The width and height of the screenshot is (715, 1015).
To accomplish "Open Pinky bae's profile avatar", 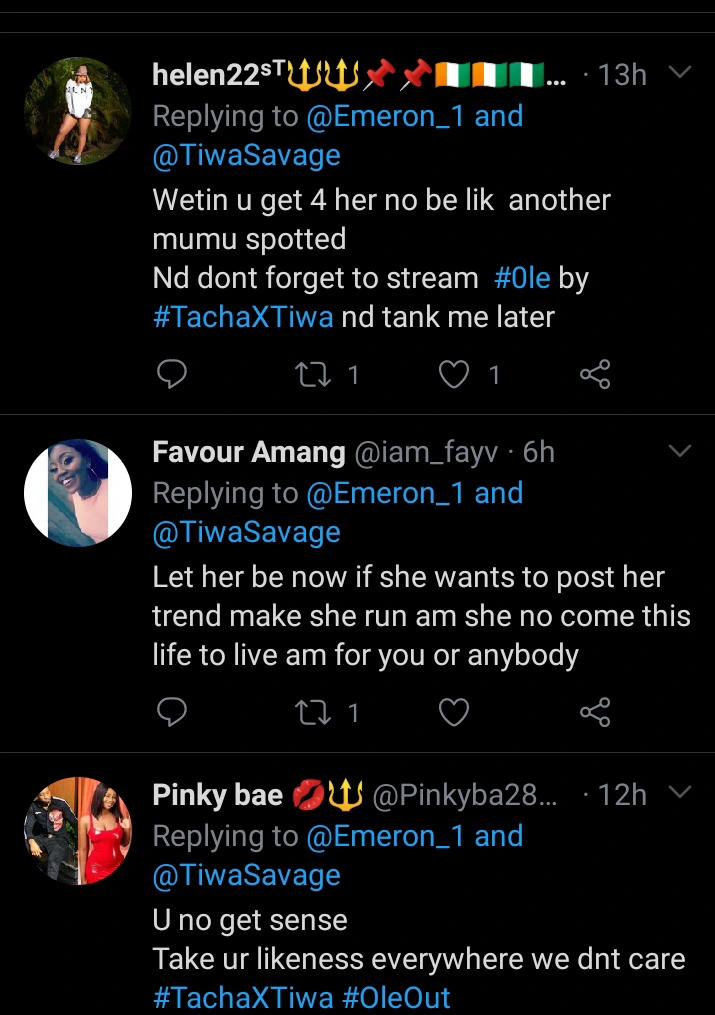I will (77, 830).
